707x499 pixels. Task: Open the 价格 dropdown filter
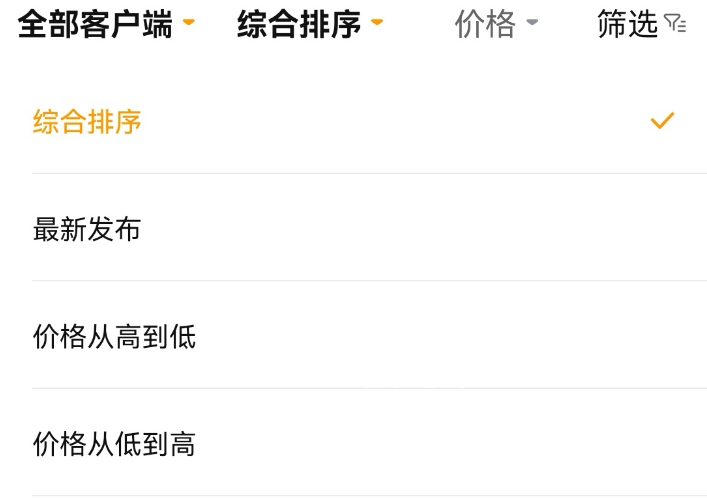point(496,23)
